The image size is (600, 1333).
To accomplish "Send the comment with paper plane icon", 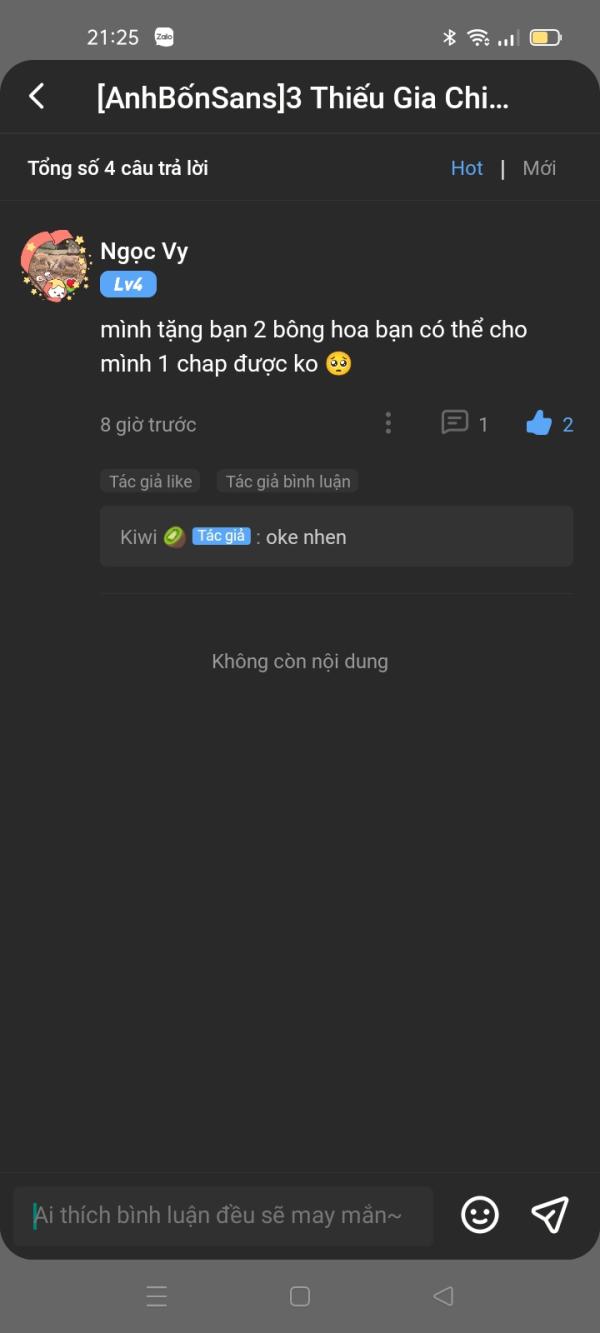I will [550, 1215].
